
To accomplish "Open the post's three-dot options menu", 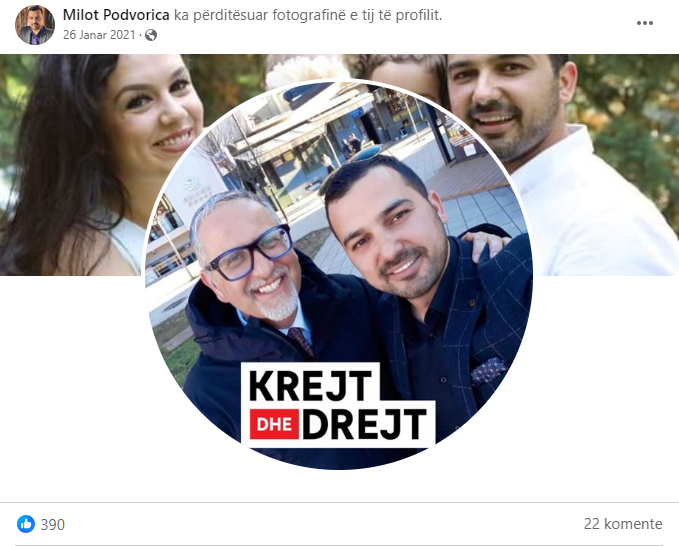I will tap(646, 23).
